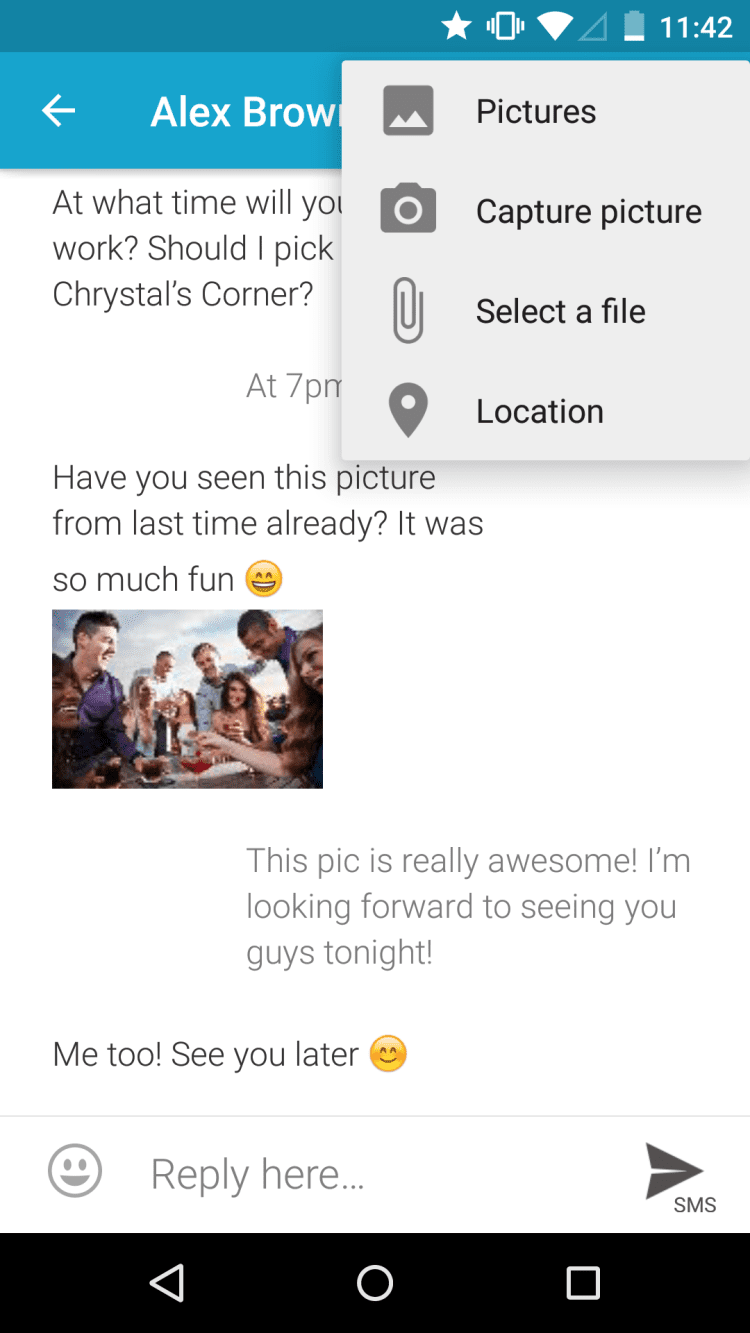Focus the Reply here text field
Image resolution: width=750 pixels, height=1333 pixels.
(x=380, y=1174)
